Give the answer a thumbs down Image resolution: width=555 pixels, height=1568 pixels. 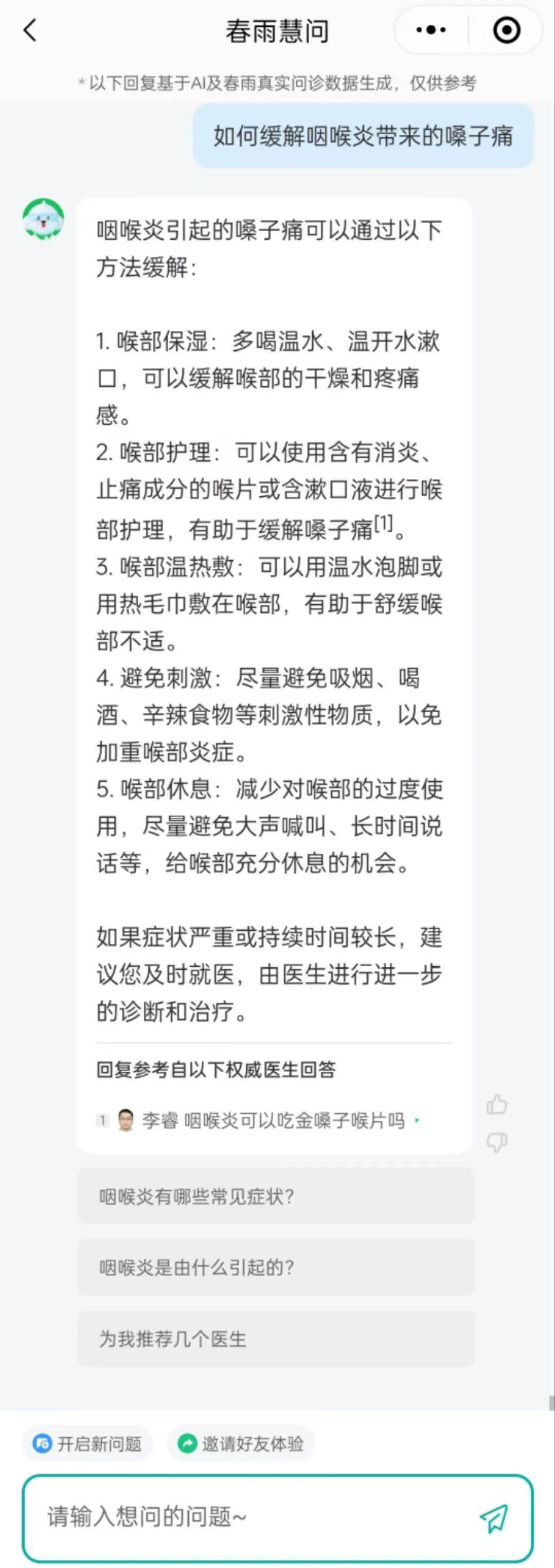[x=496, y=1142]
